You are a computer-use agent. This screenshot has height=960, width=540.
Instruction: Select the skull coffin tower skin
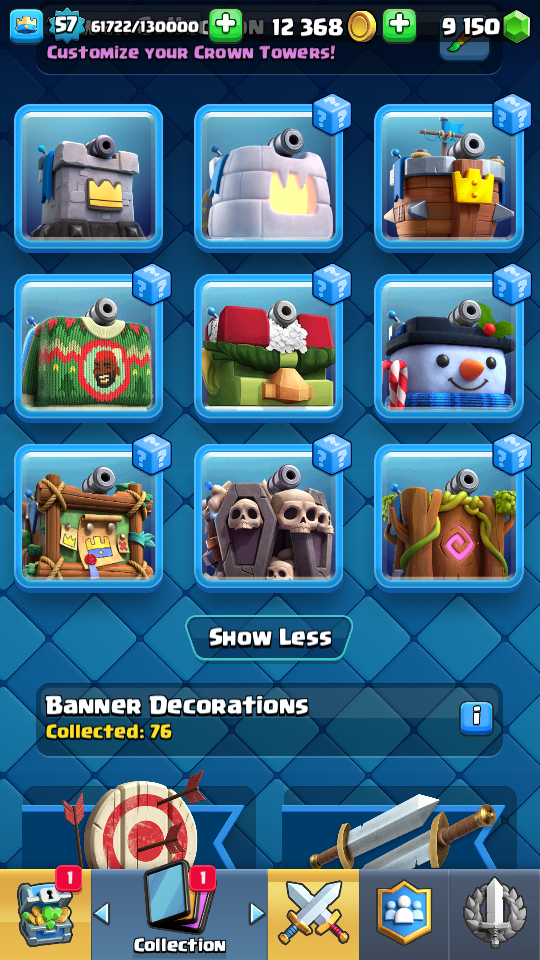(x=269, y=518)
